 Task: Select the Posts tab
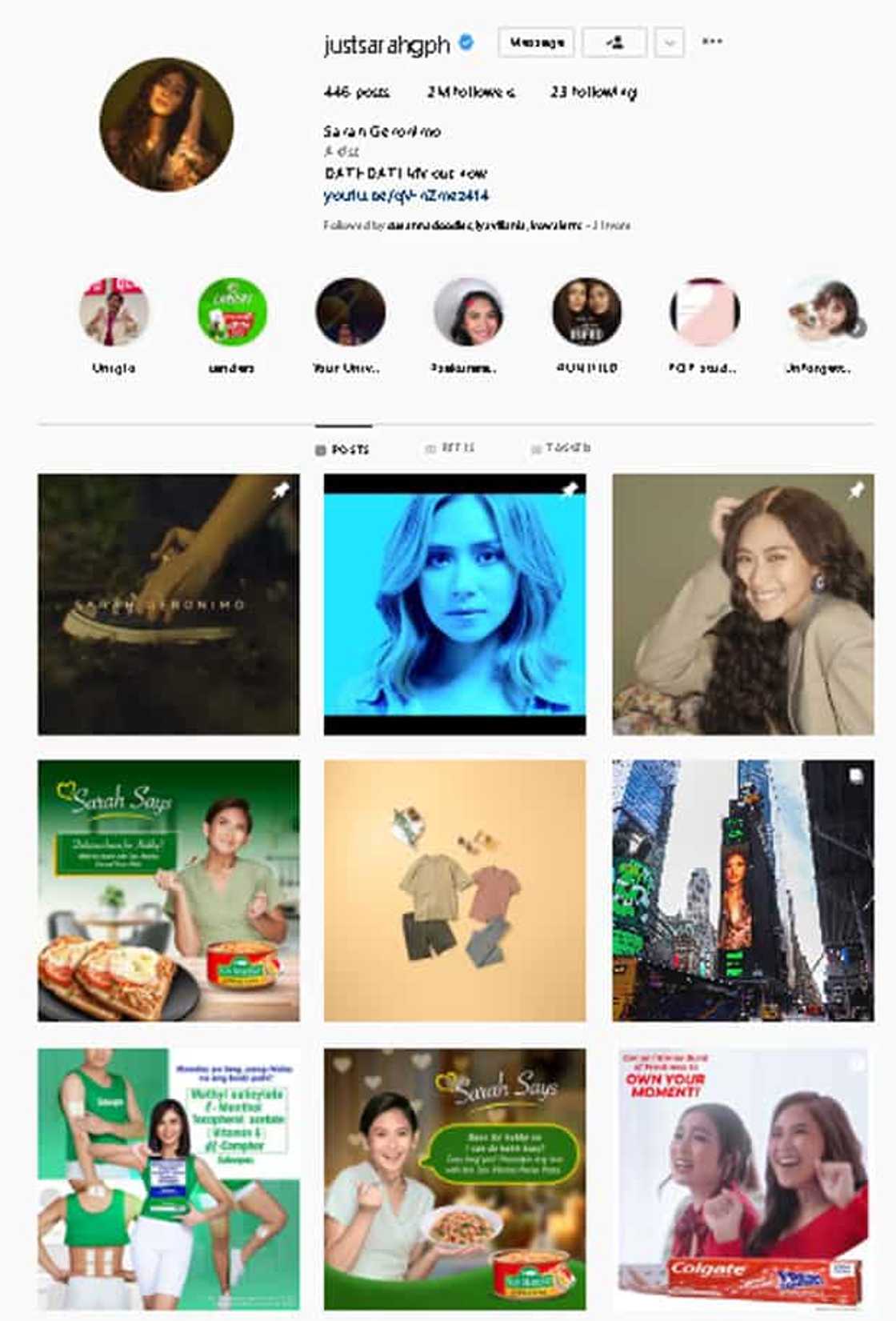[343, 450]
